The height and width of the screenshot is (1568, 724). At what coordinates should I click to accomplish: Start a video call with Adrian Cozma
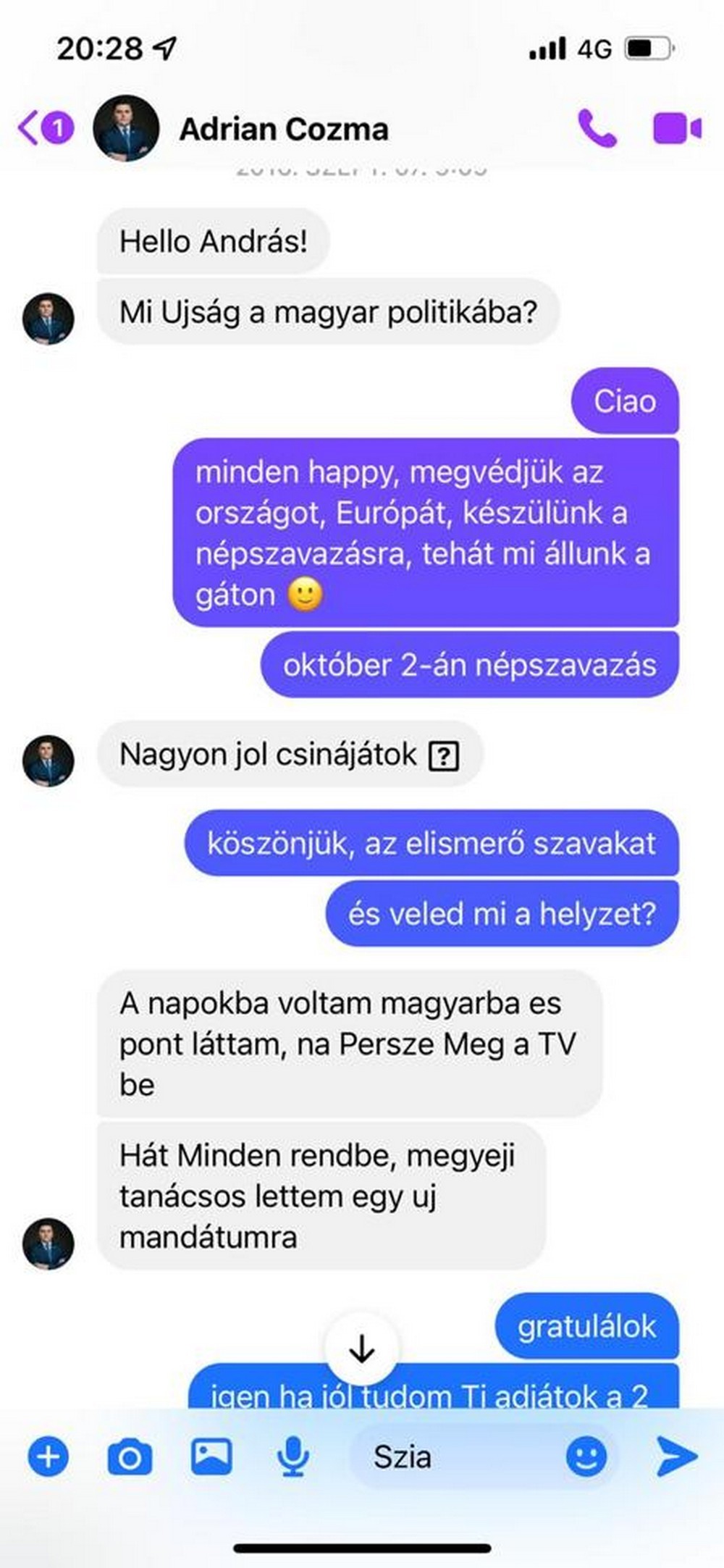point(677,128)
